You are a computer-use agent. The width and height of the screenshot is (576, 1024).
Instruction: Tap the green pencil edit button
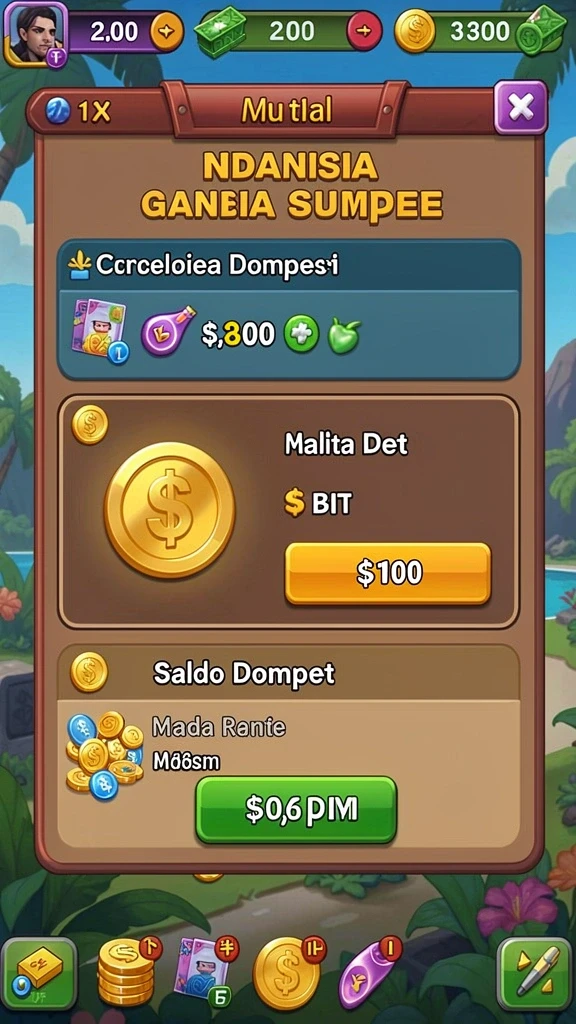pos(534,974)
